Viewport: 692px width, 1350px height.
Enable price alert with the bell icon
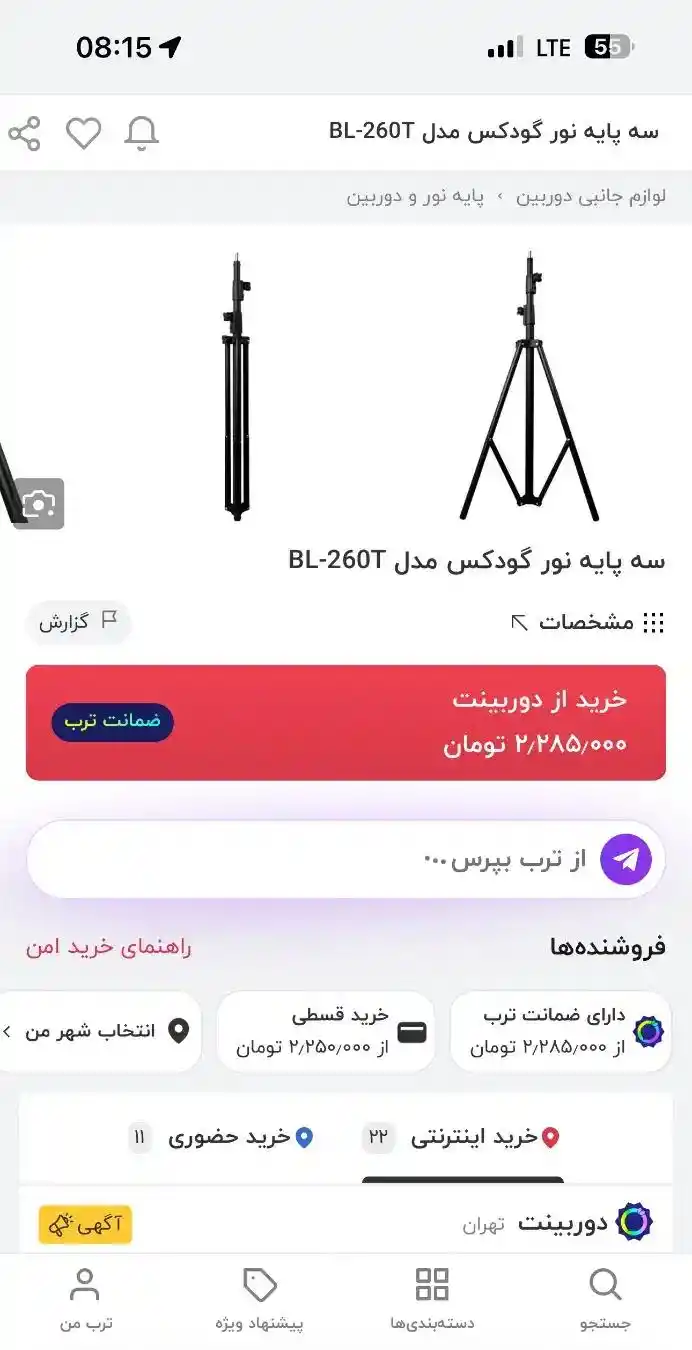coord(141,133)
